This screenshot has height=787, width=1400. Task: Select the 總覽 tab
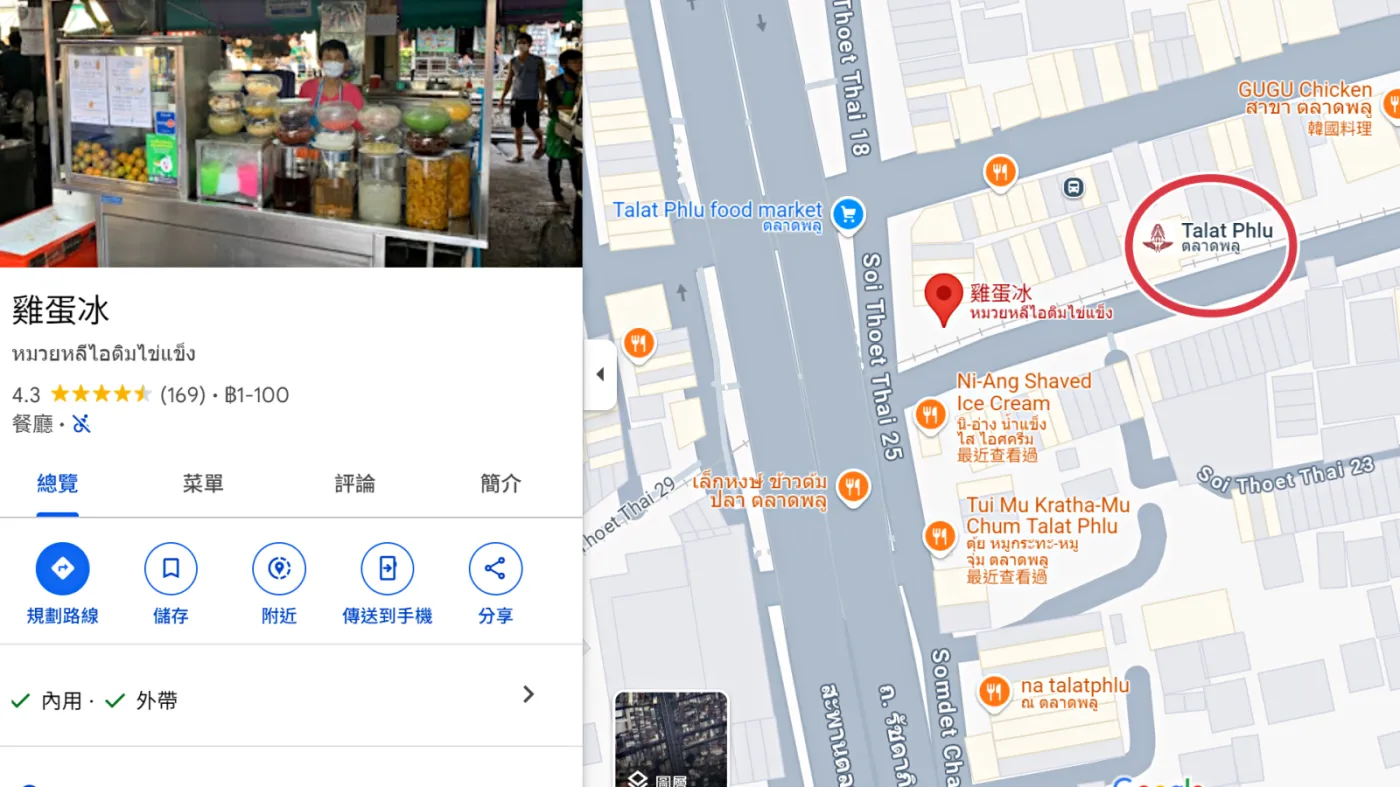(x=57, y=484)
